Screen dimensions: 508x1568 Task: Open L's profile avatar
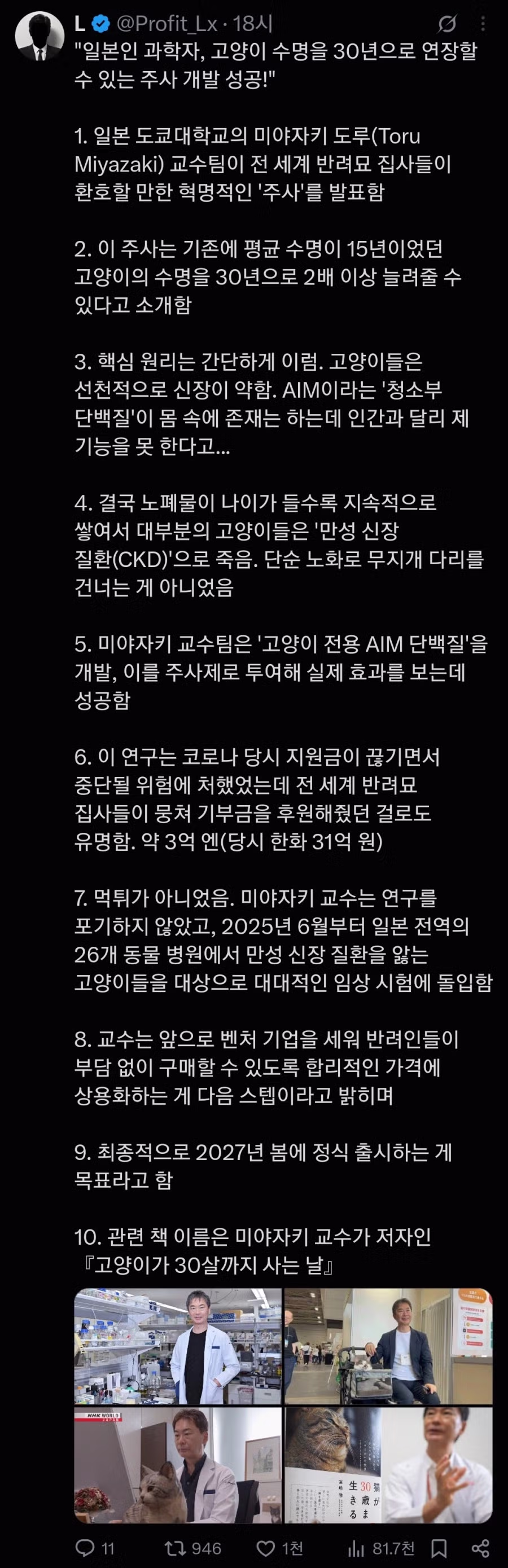40,36
